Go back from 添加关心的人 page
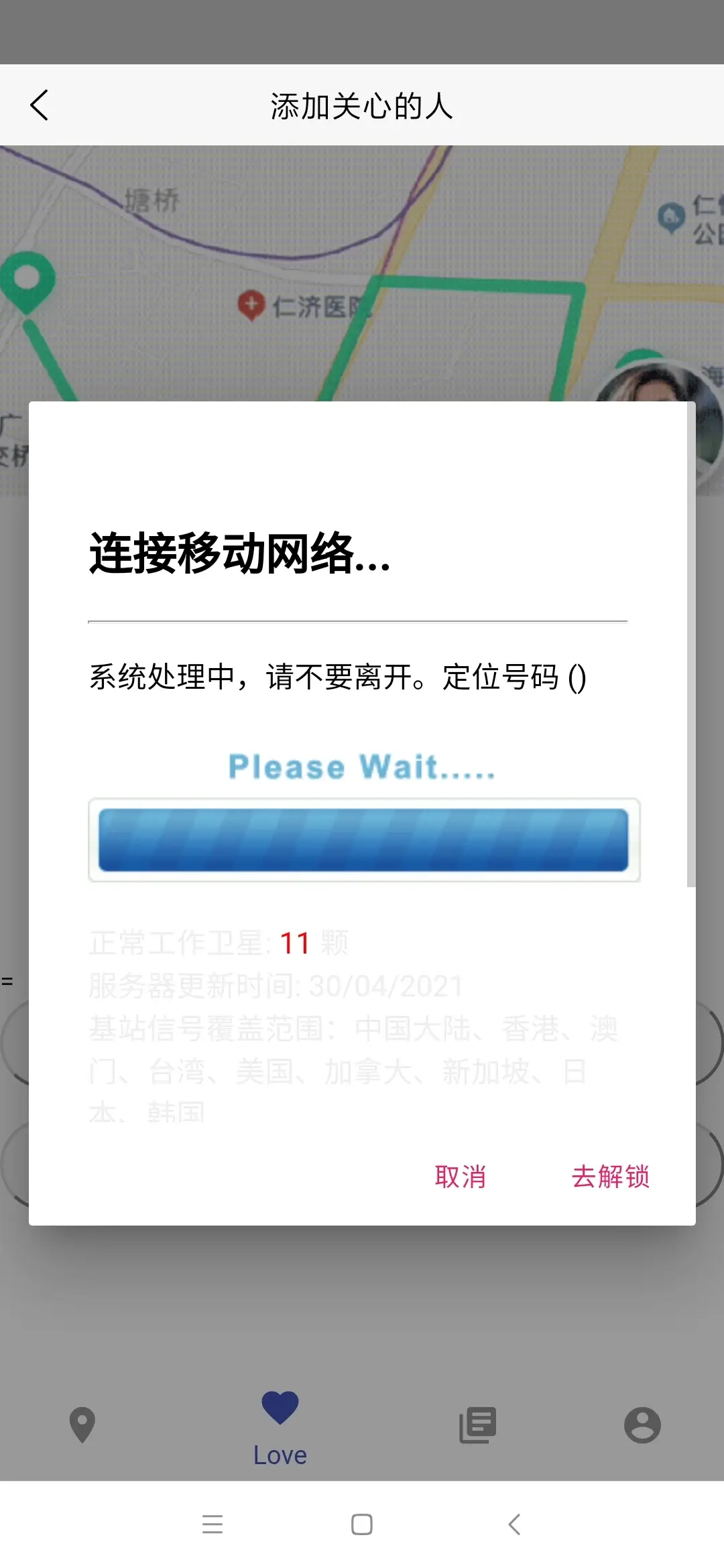Screen dimensions: 724x1568 40,105
